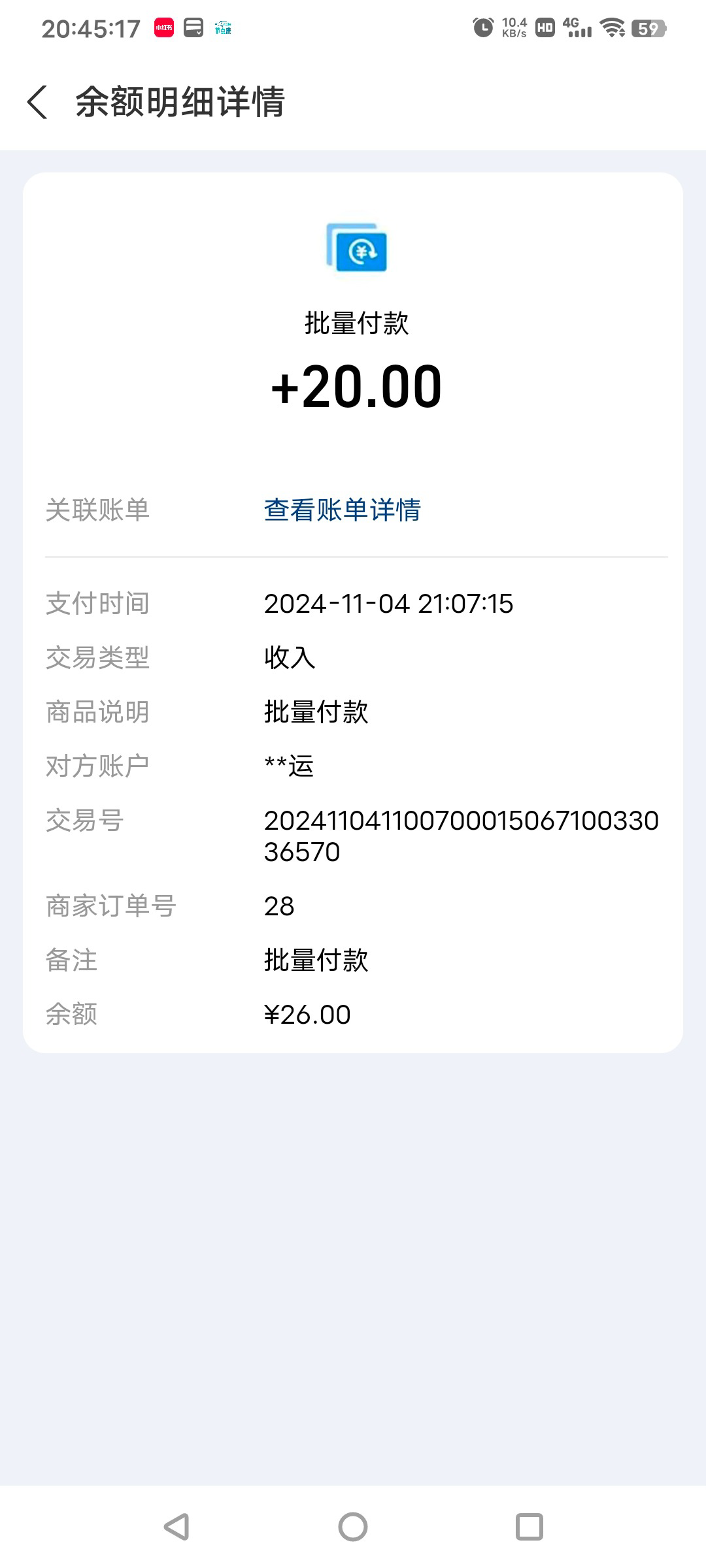Tap the battery indicator showing 59
Image resolution: width=706 pixels, height=1568 pixels.
(x=648, y=27)
